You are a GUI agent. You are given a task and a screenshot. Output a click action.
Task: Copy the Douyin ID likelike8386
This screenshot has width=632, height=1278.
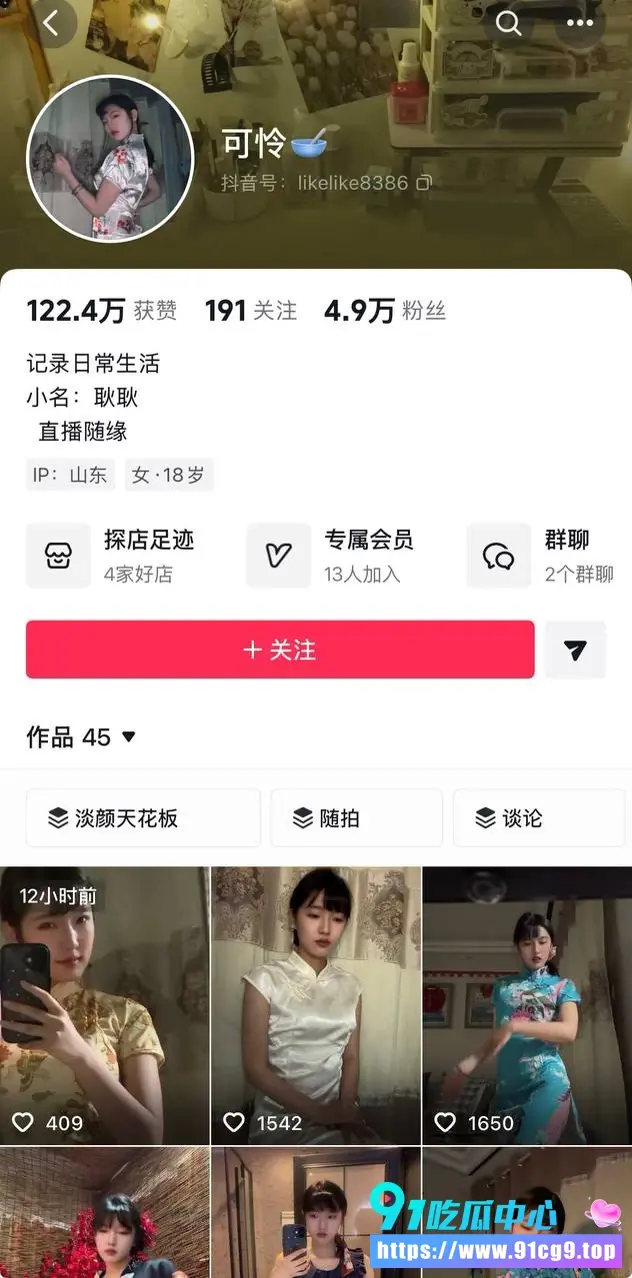tap(424, 183)
